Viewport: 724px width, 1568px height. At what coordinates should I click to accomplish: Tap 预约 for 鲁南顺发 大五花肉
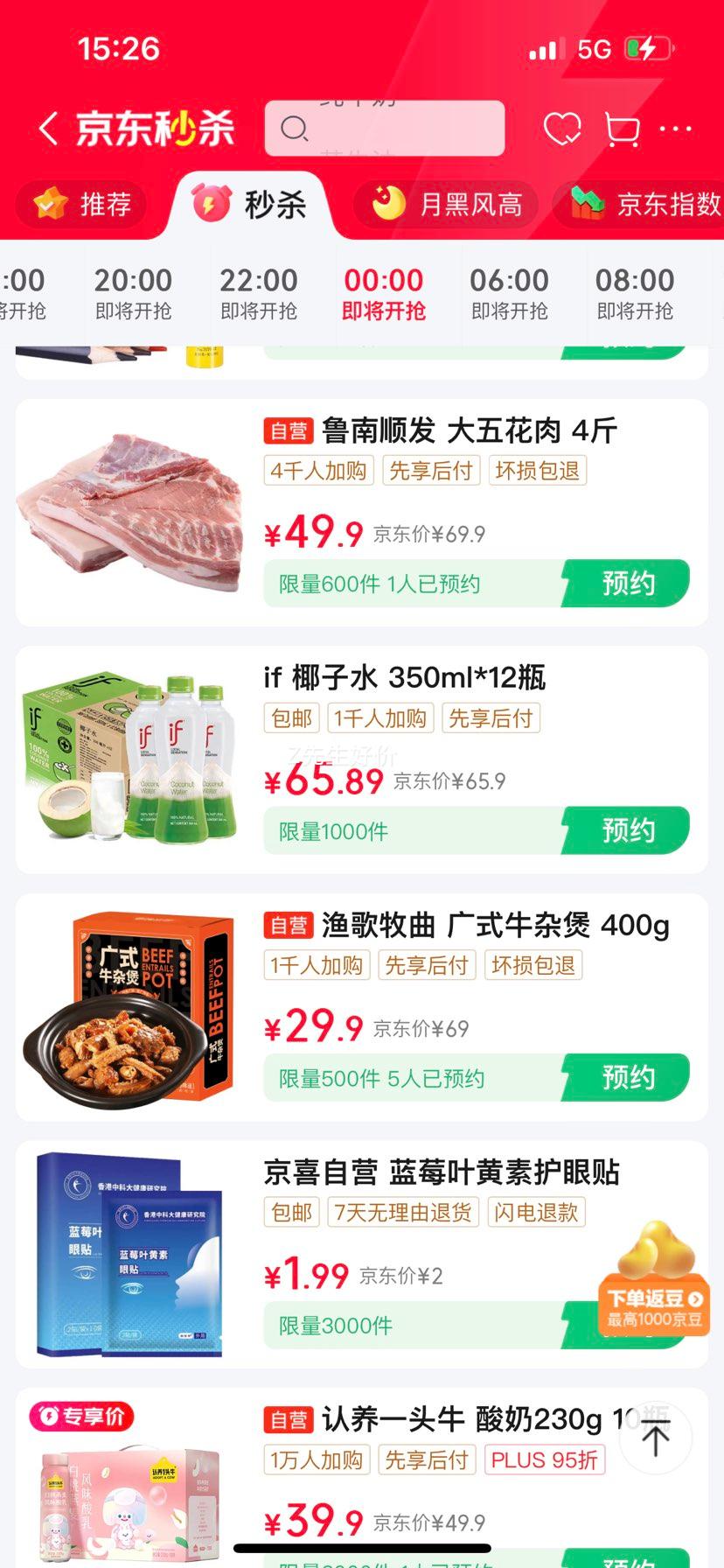coord(627,584)
